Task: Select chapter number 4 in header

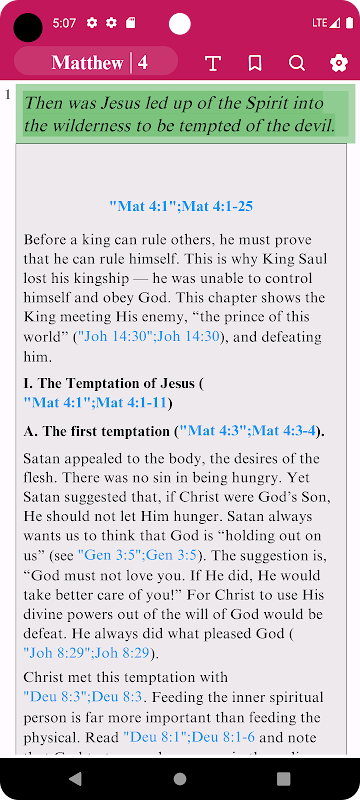Action: tap(143, 63)
